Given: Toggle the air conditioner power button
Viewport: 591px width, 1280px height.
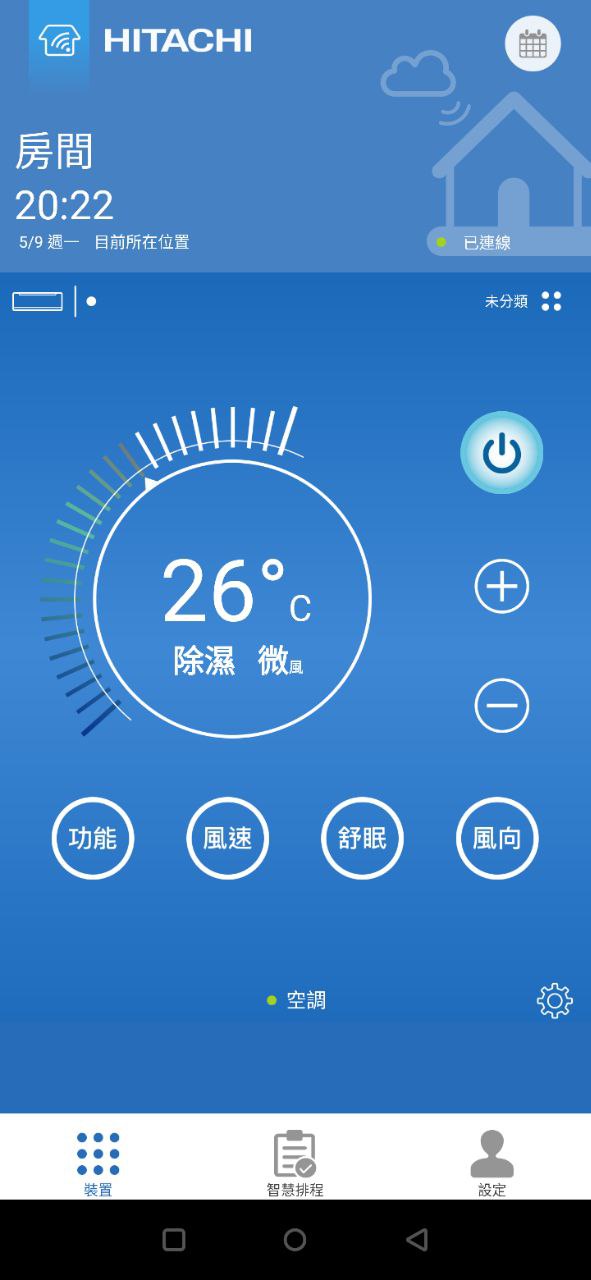Looking at the screenshot, I should [x=502, y=453].
